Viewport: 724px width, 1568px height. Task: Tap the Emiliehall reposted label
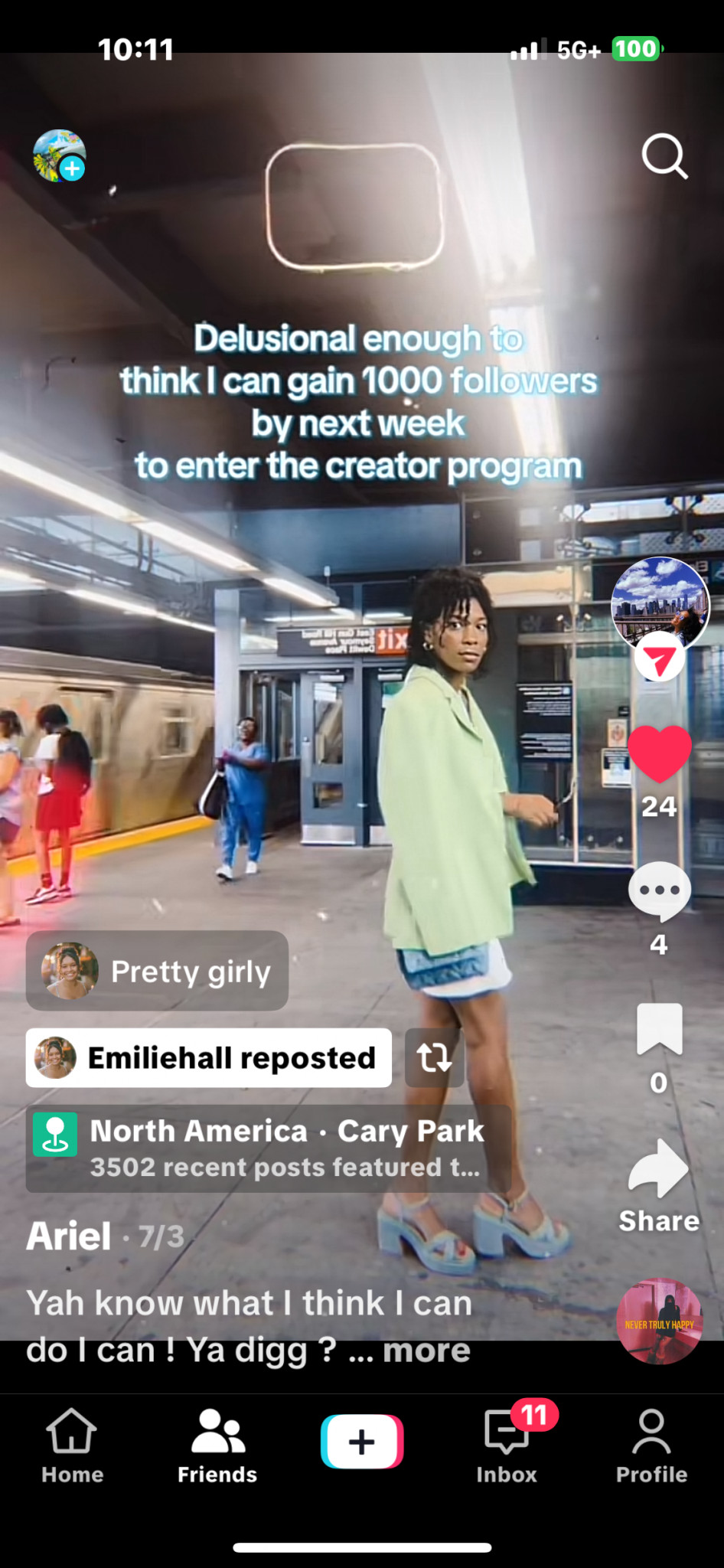click(x=209, y=1058)
